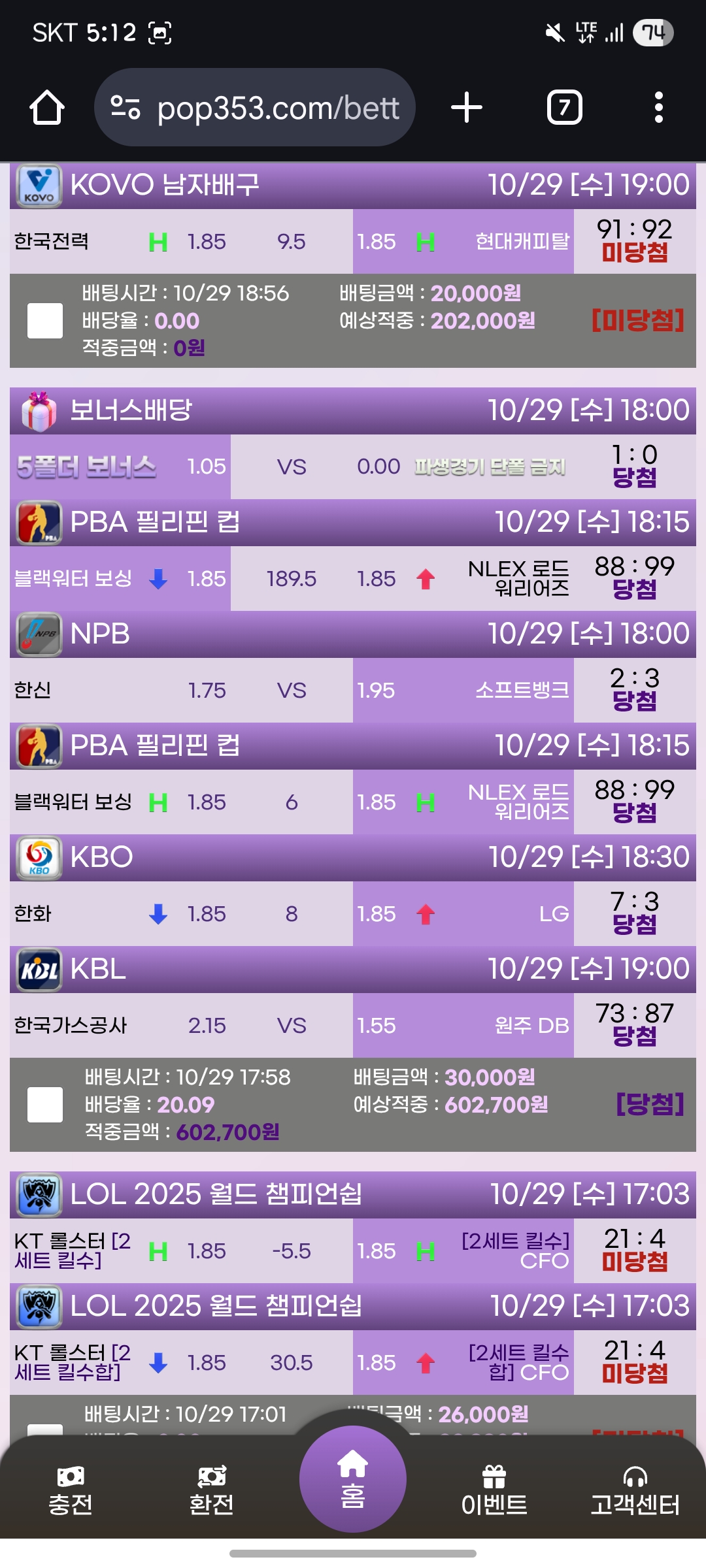Click the LOL 2025 월드 챔피언쉽 icon
Screen dimensions: 706x1568
click(x=38, y=1194)
